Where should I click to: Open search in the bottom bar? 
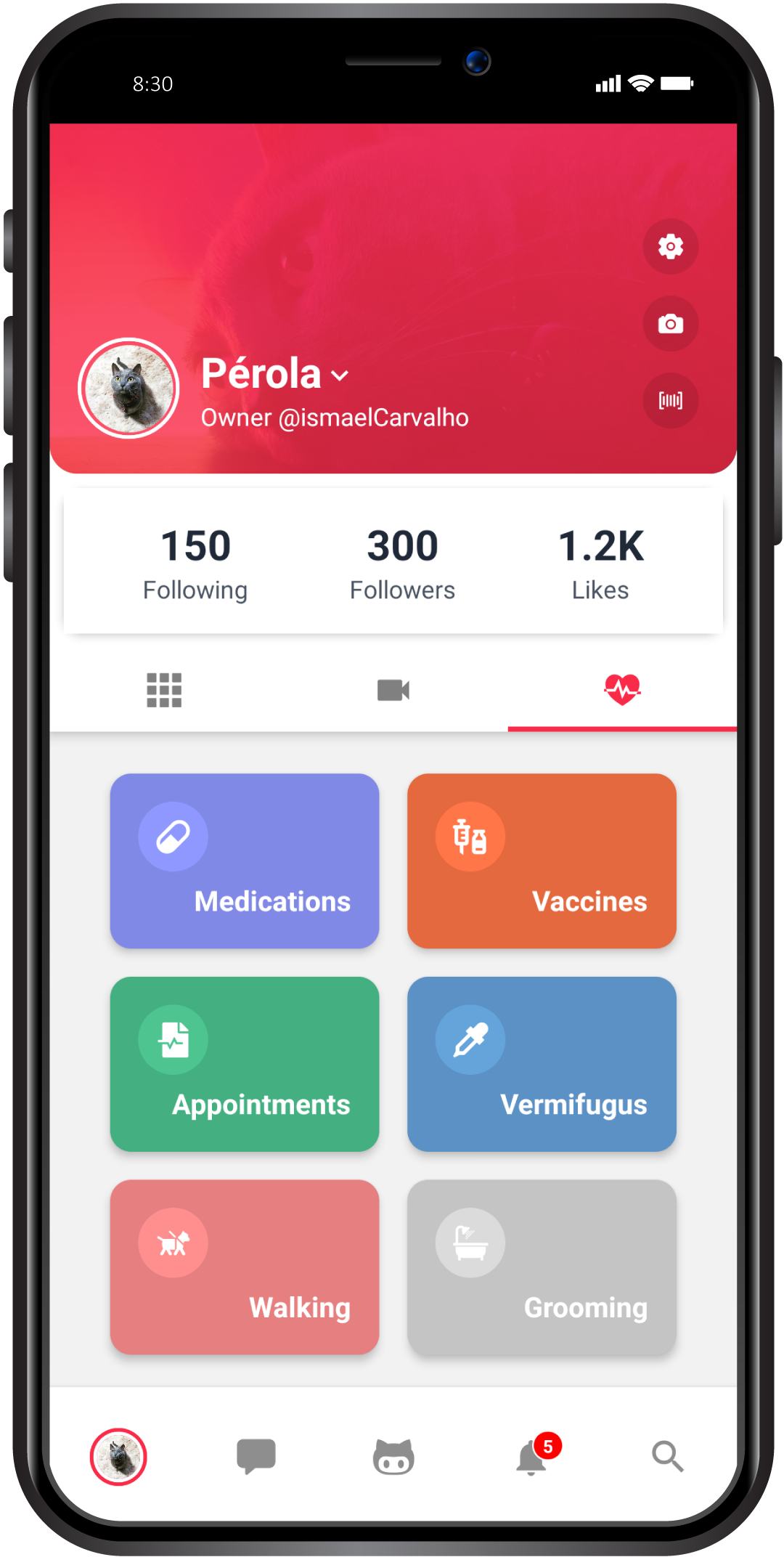(667, 1457)
